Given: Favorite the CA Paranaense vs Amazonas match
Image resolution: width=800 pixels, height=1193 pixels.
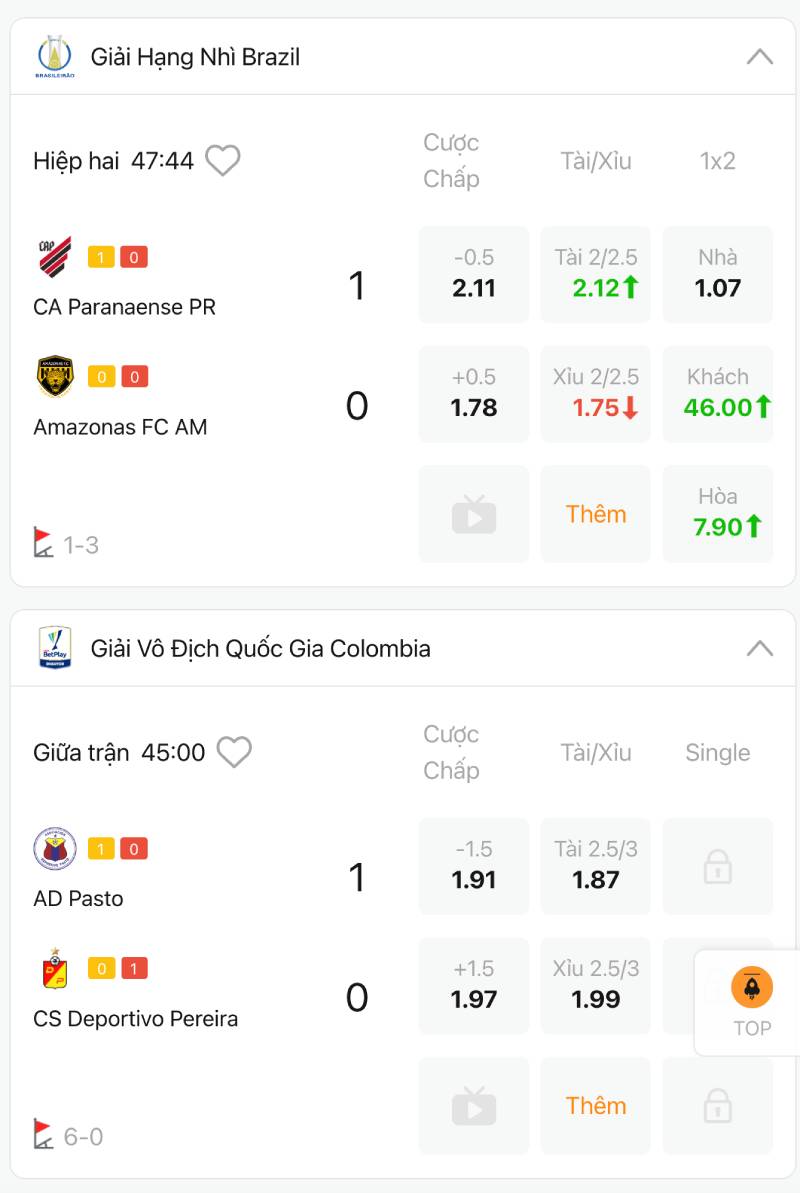Looking at the screenshot, I should pos(223,161).
